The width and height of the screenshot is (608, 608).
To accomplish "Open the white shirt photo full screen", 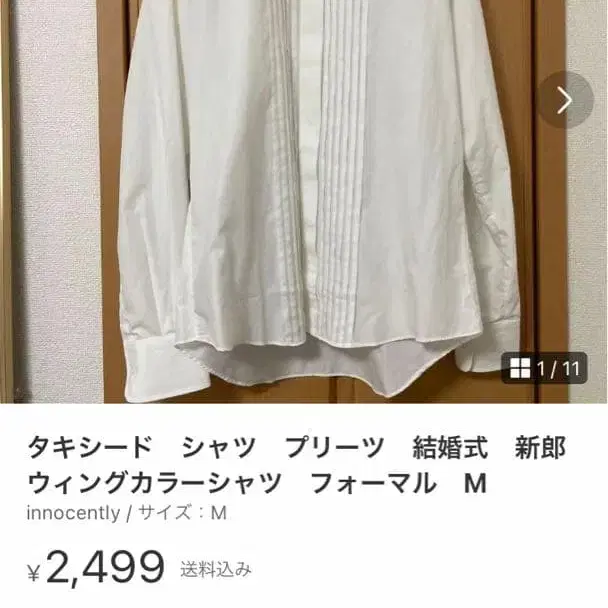I will 300,200.
